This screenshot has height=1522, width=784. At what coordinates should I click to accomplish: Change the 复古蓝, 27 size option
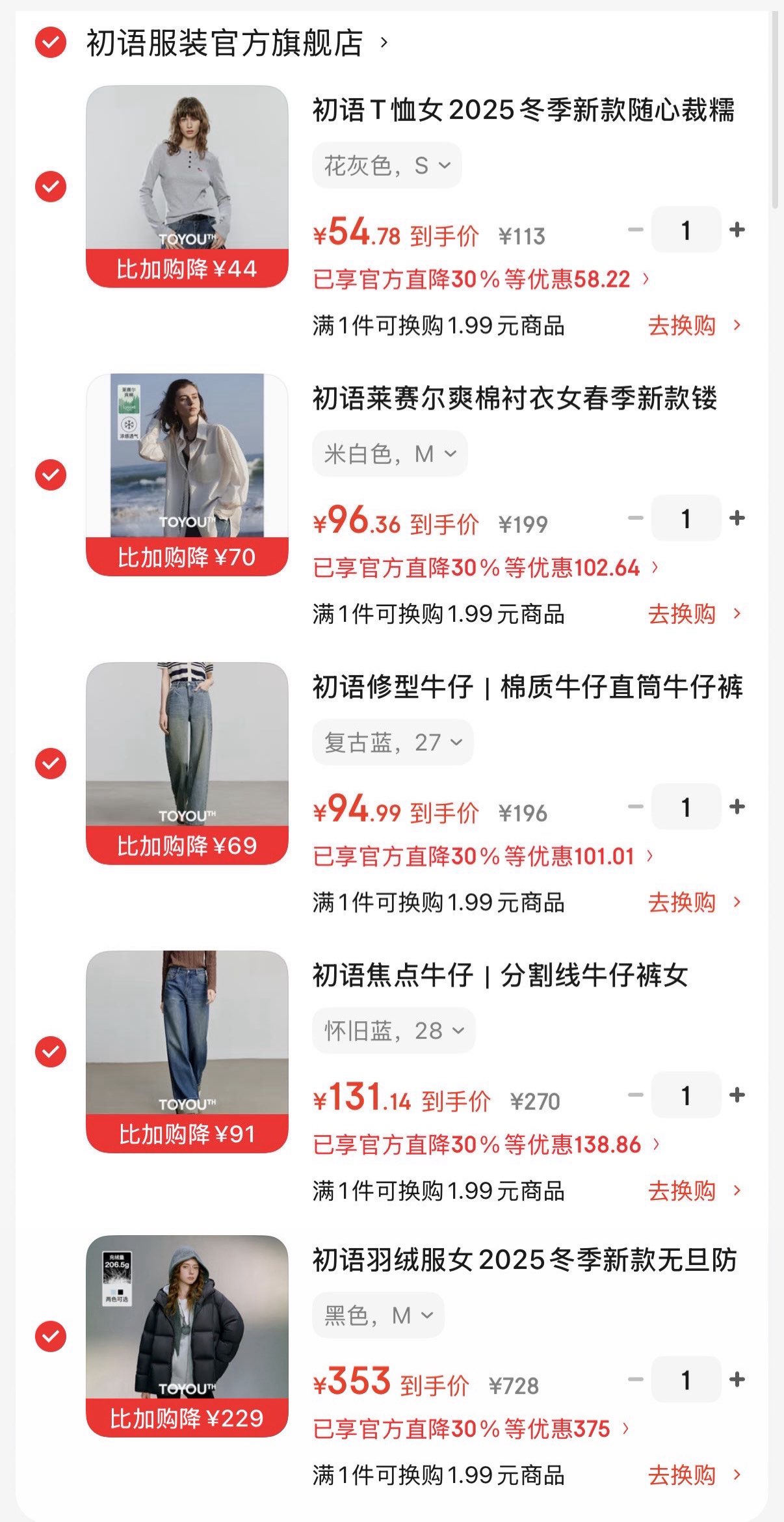click(393, 742)
